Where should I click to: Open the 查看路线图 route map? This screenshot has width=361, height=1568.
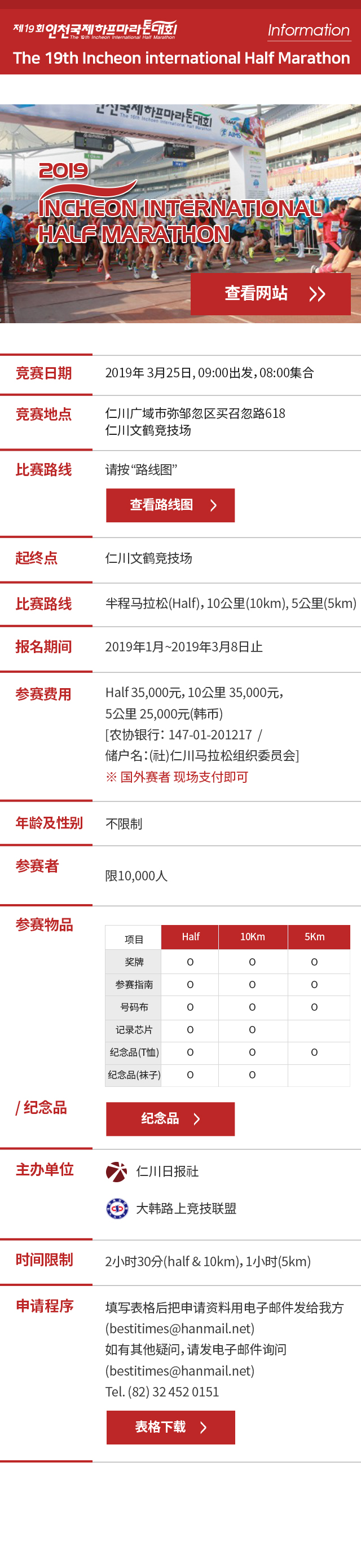click(x=170, y=505)
